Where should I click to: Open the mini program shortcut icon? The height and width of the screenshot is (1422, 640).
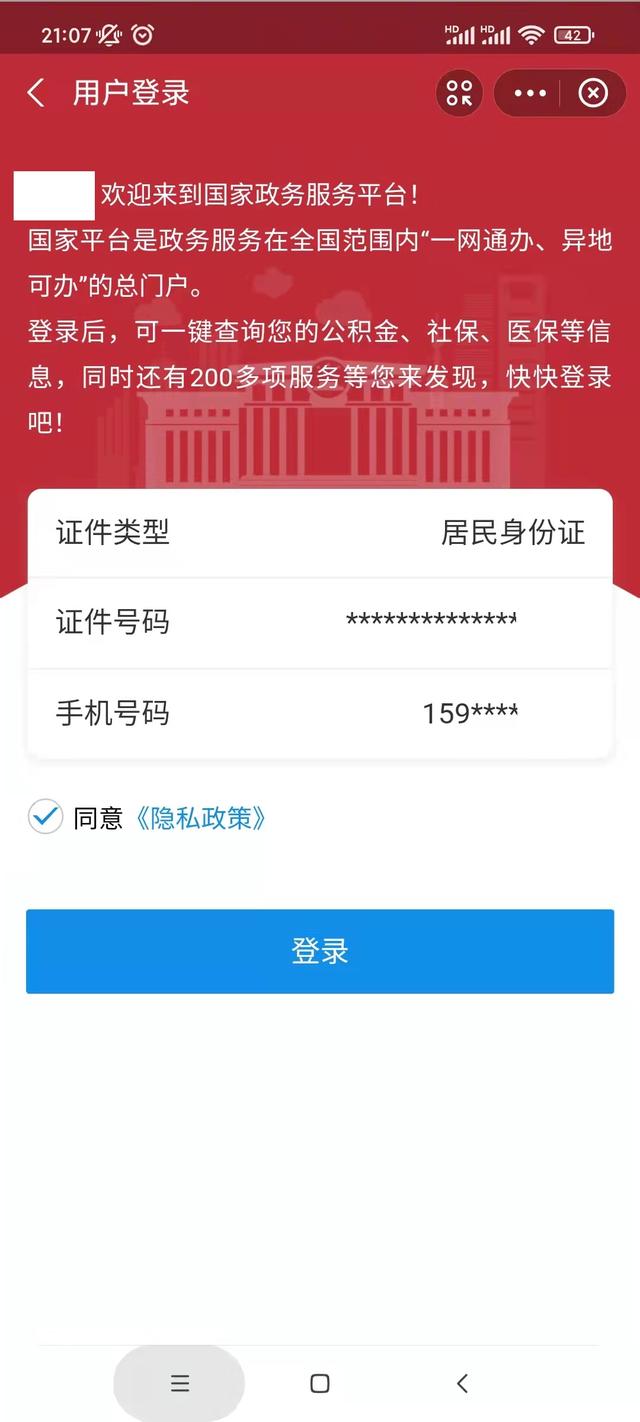coord(459,94)
